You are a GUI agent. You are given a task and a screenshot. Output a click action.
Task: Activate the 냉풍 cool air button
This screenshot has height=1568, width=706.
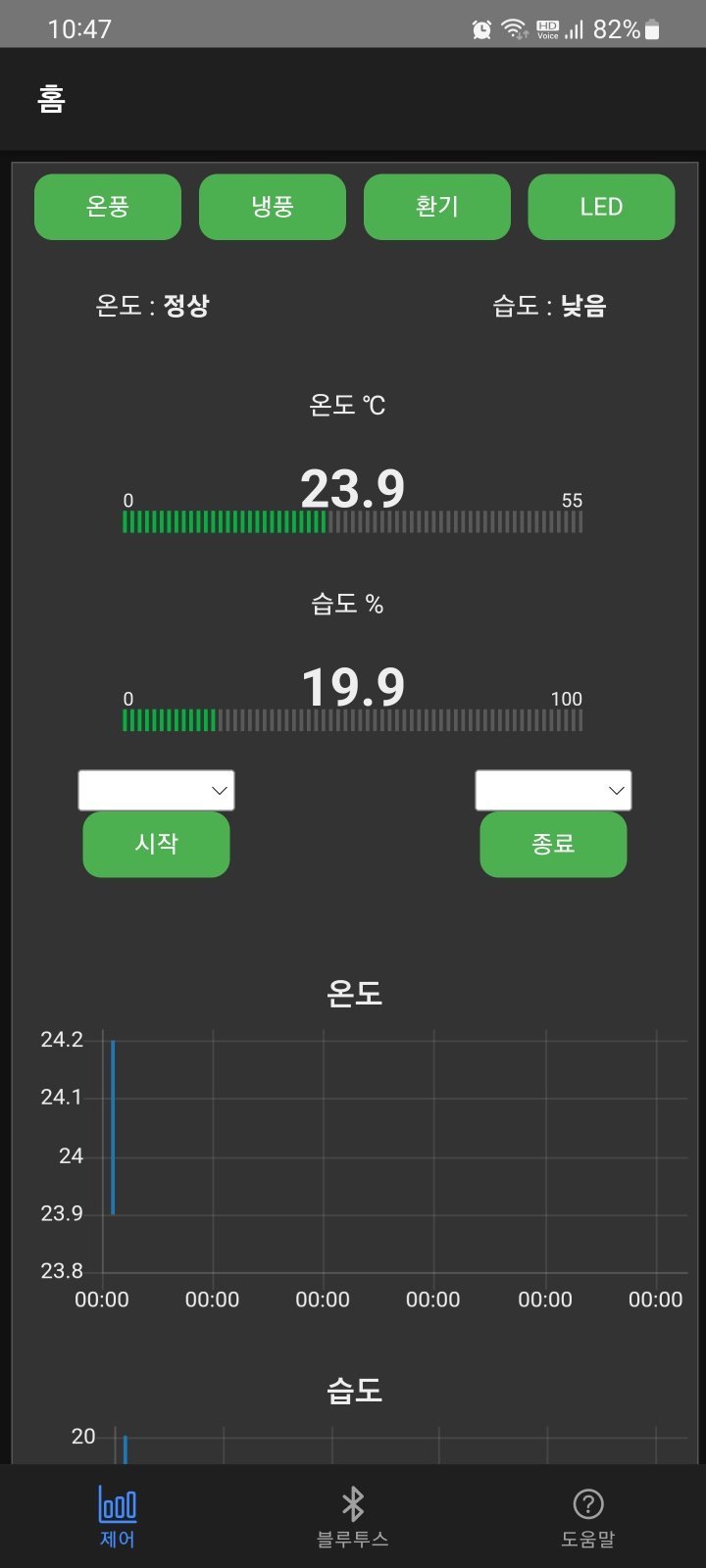point(273,207)
